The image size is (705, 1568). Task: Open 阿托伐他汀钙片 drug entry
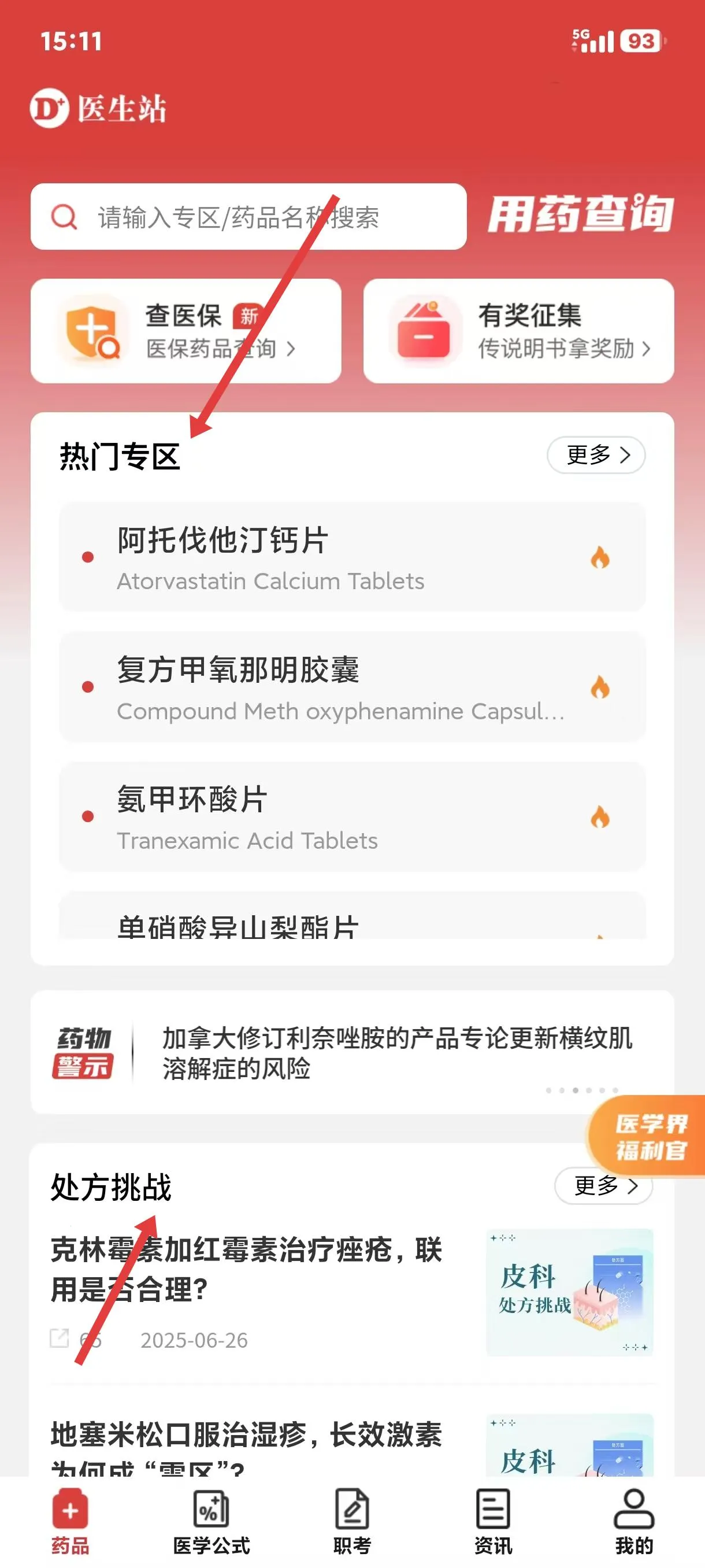pyautogui.click(x=351, y=557)
